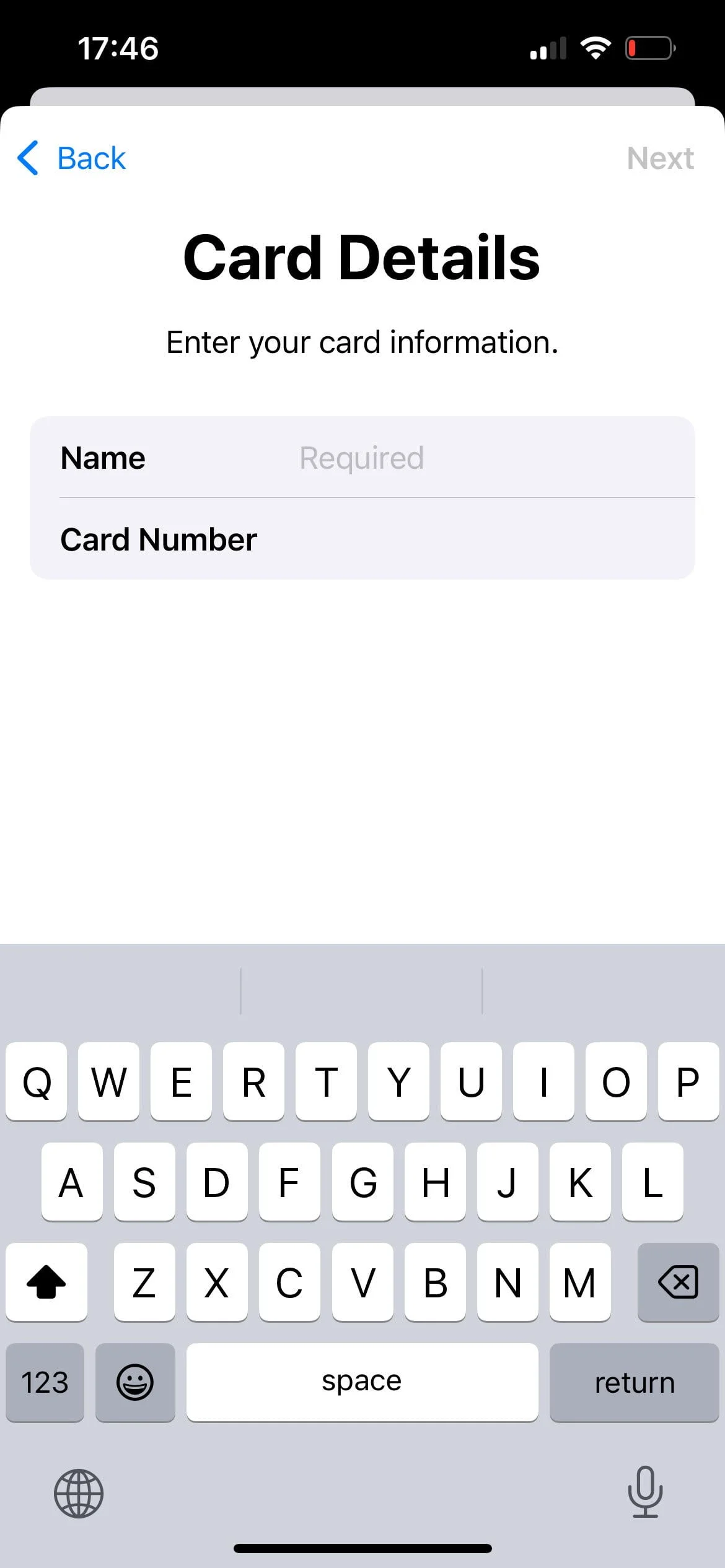Go back from Card Details
The width and height of the screenshot is (725, 1568).
click(x=72, y=159)
